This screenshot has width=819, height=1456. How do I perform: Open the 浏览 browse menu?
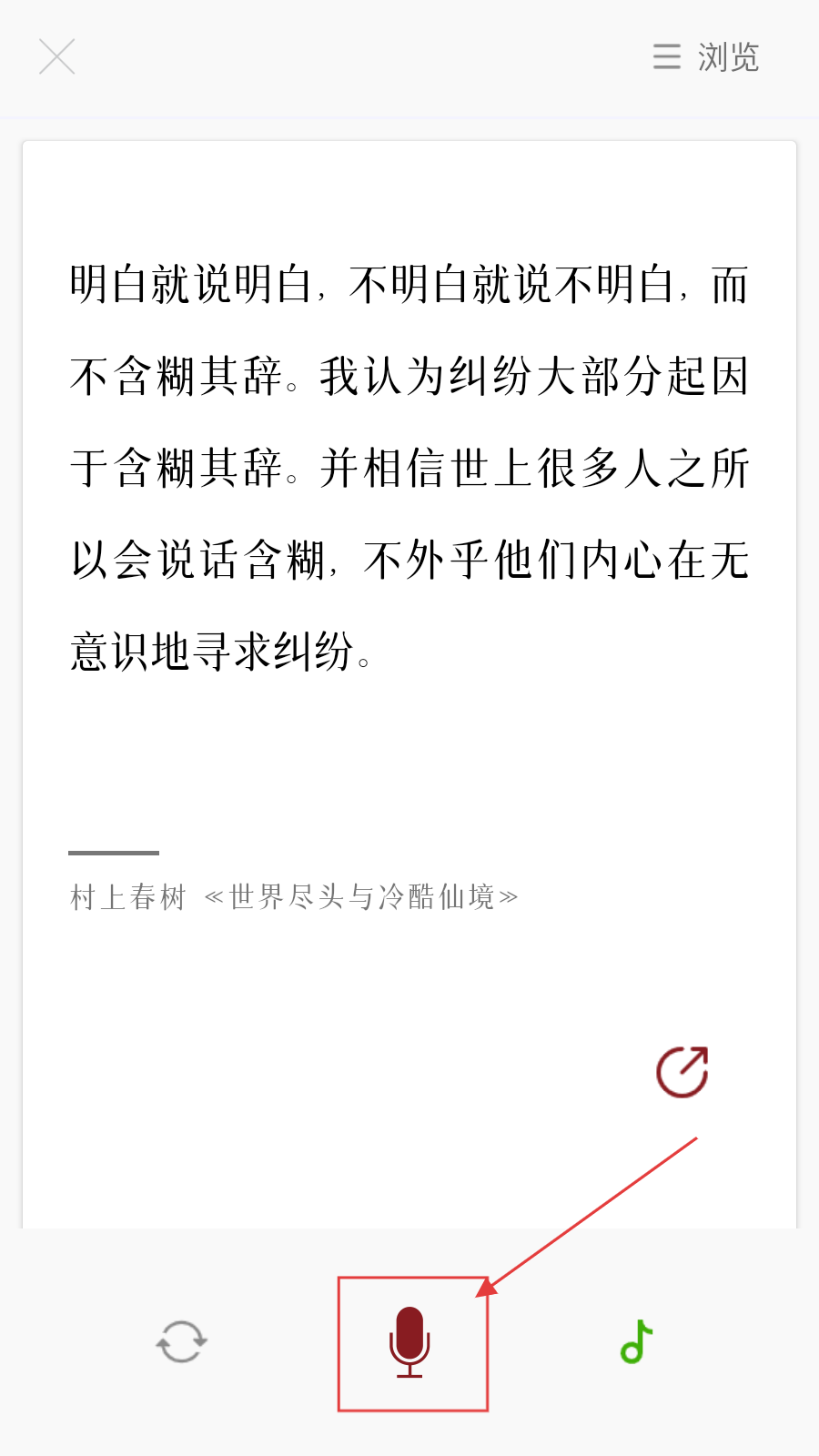706,57
